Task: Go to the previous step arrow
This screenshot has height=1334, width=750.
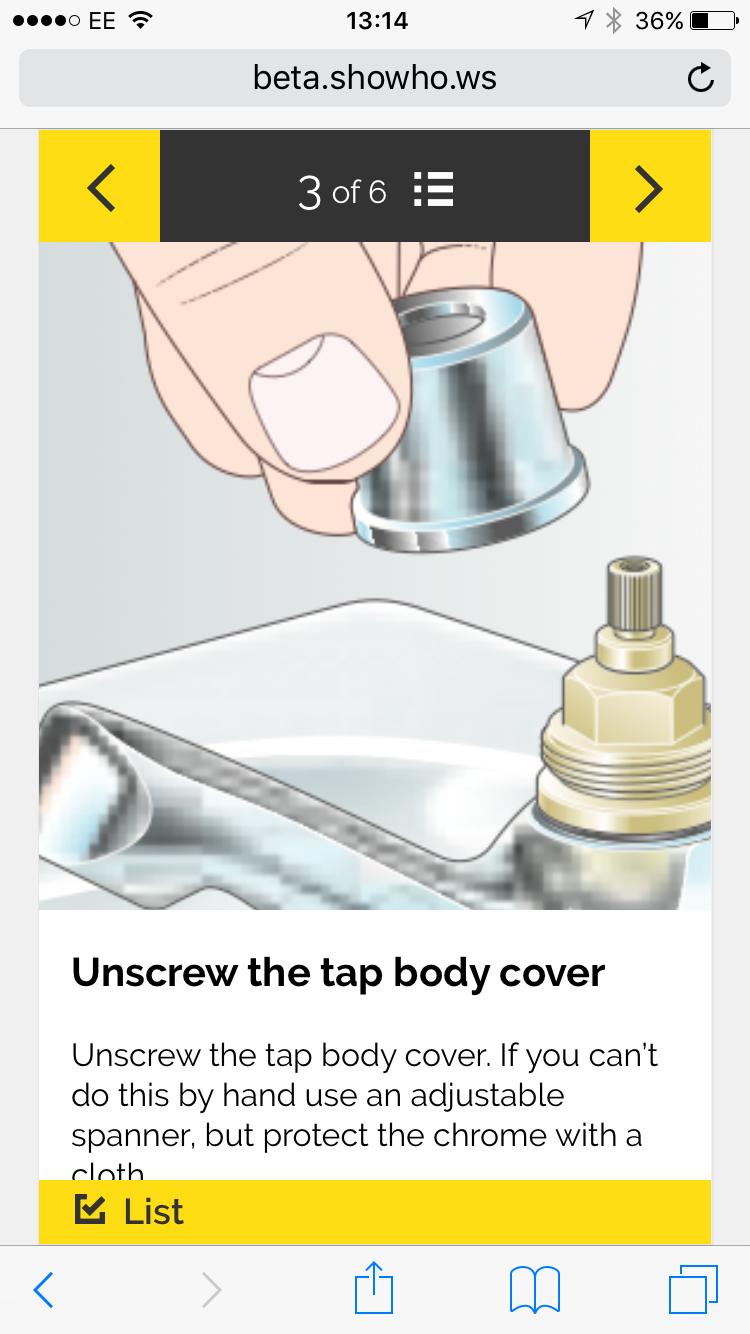Action: click(100, 187)
